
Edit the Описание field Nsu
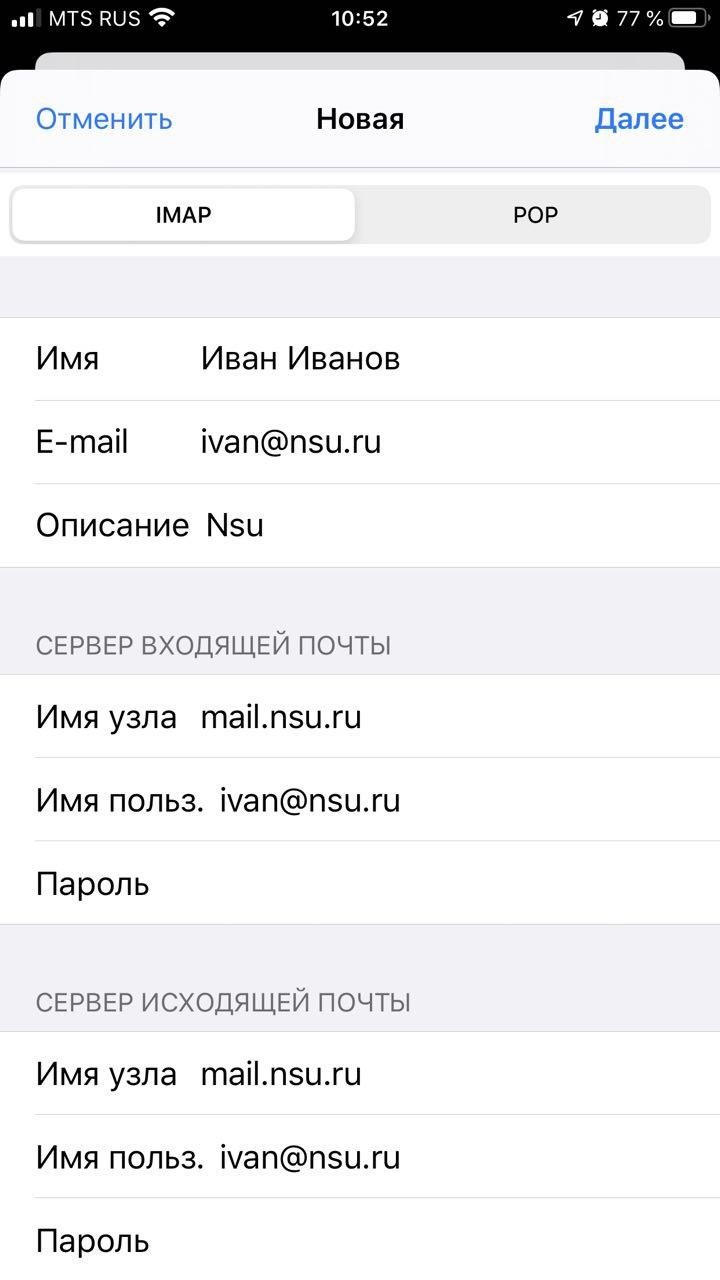click(x=360, y=525)
